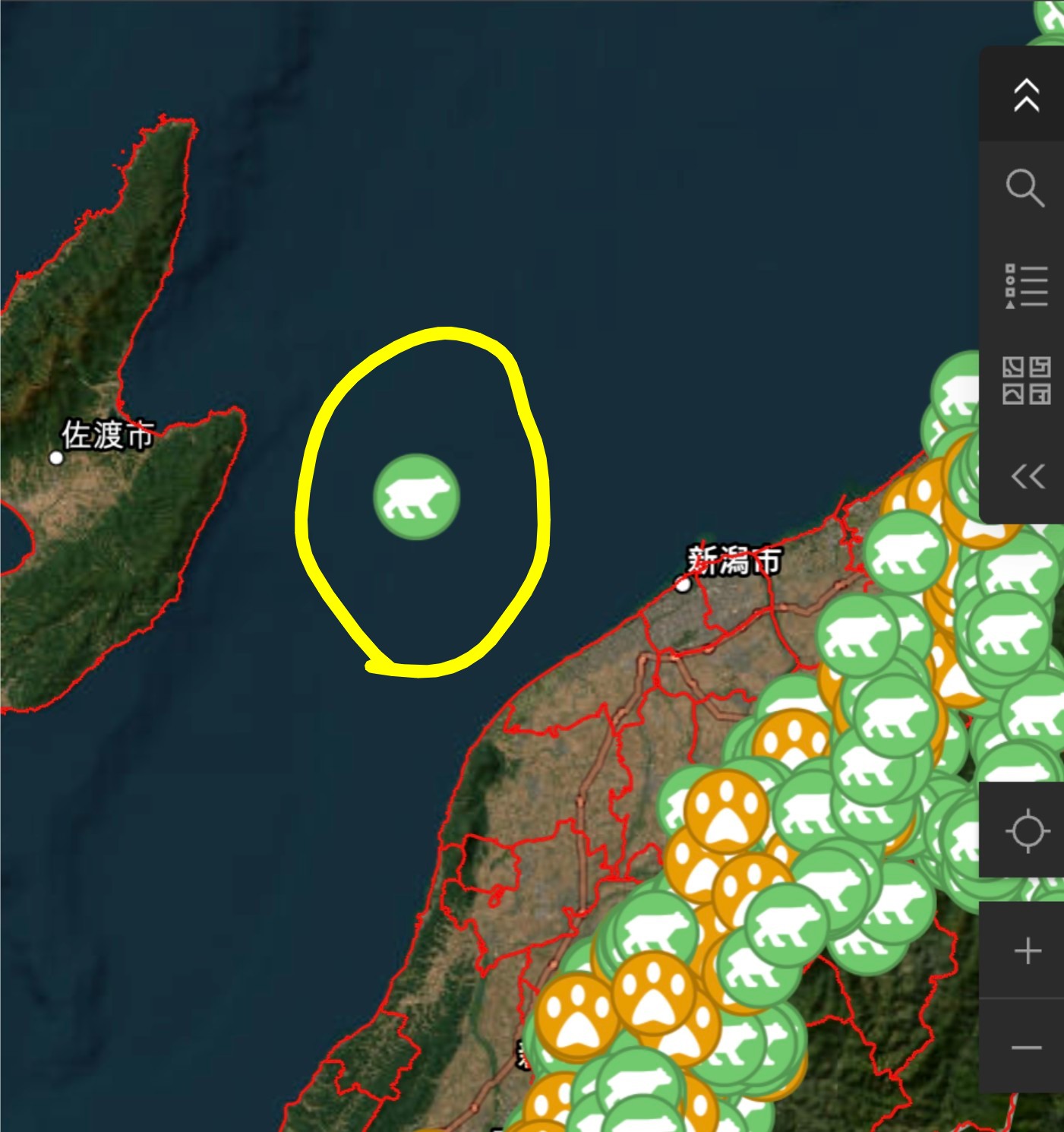Center the map on my location
The width and height of the screenshot is (1064, 1132).
(x=1028, y=830)
